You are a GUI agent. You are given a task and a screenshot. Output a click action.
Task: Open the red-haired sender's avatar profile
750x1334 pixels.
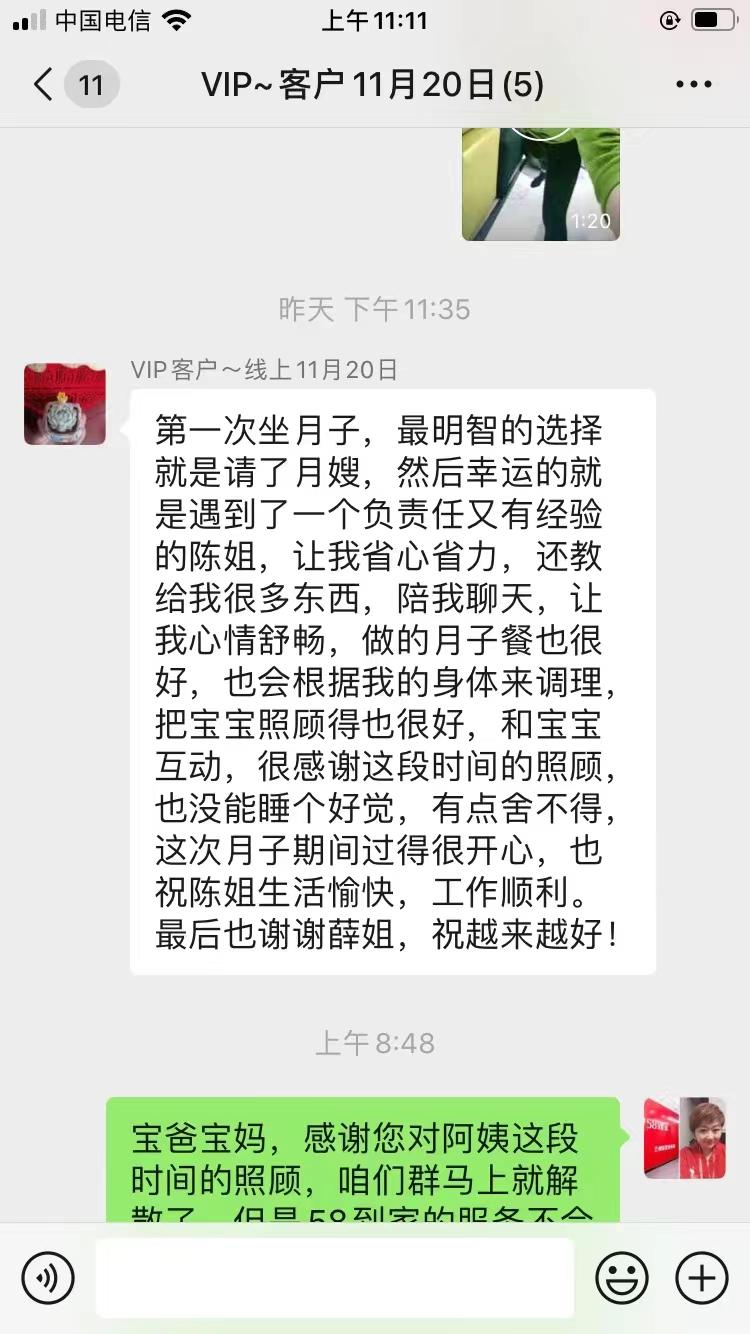[x=685, y=1138]
